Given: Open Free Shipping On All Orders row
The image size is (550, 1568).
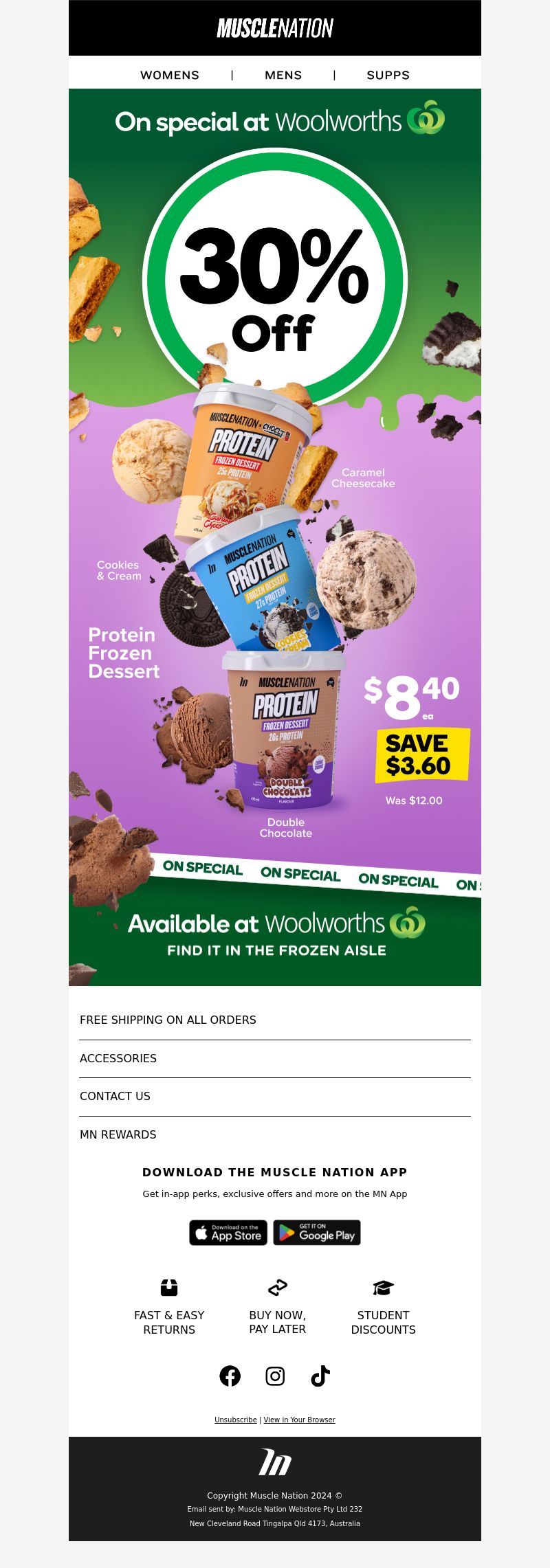Looking at the screenshot, I should (x=168, y=1020).
